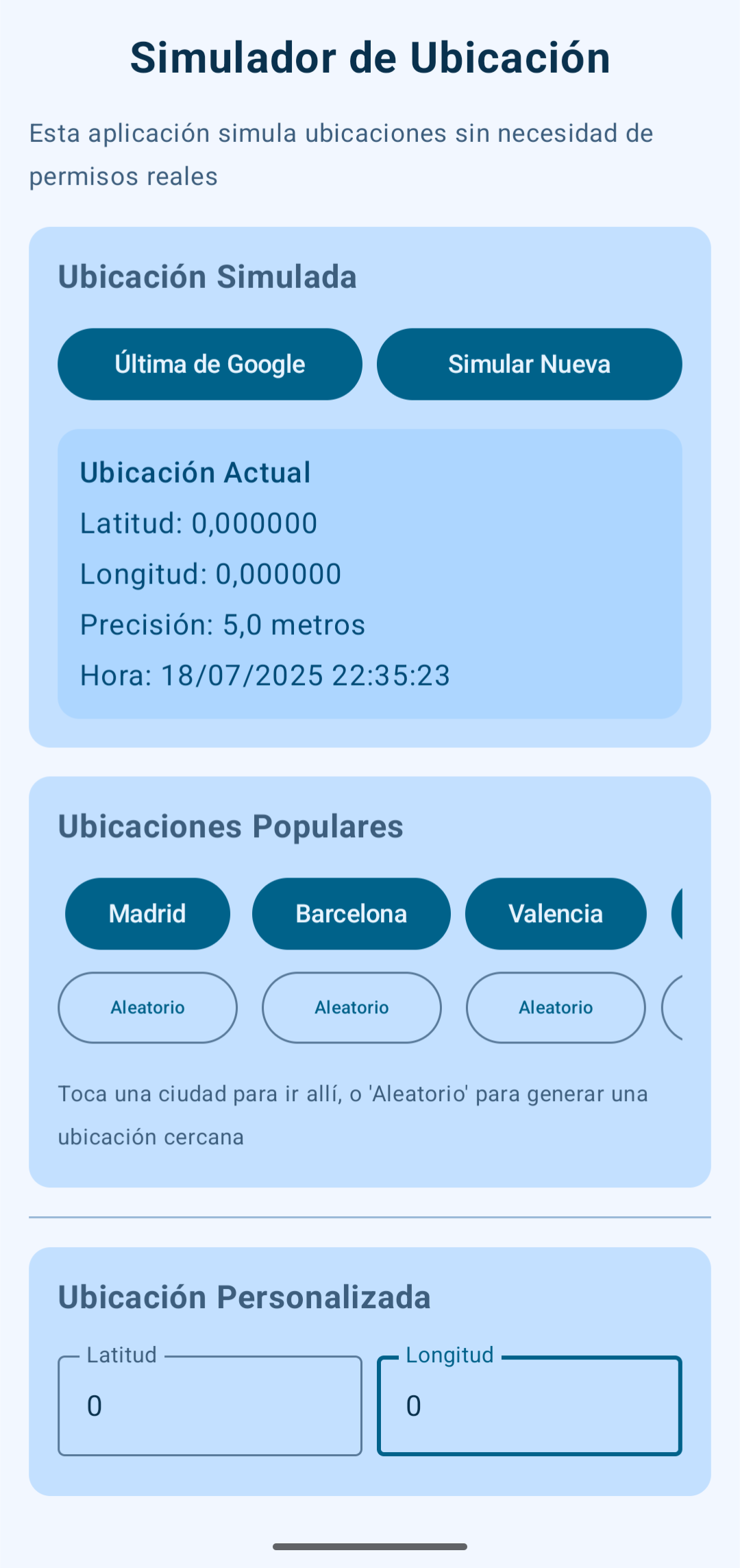740x1568 pixels.
Task: Edit the Longitud text field
Action: [x=529, y=1406]
